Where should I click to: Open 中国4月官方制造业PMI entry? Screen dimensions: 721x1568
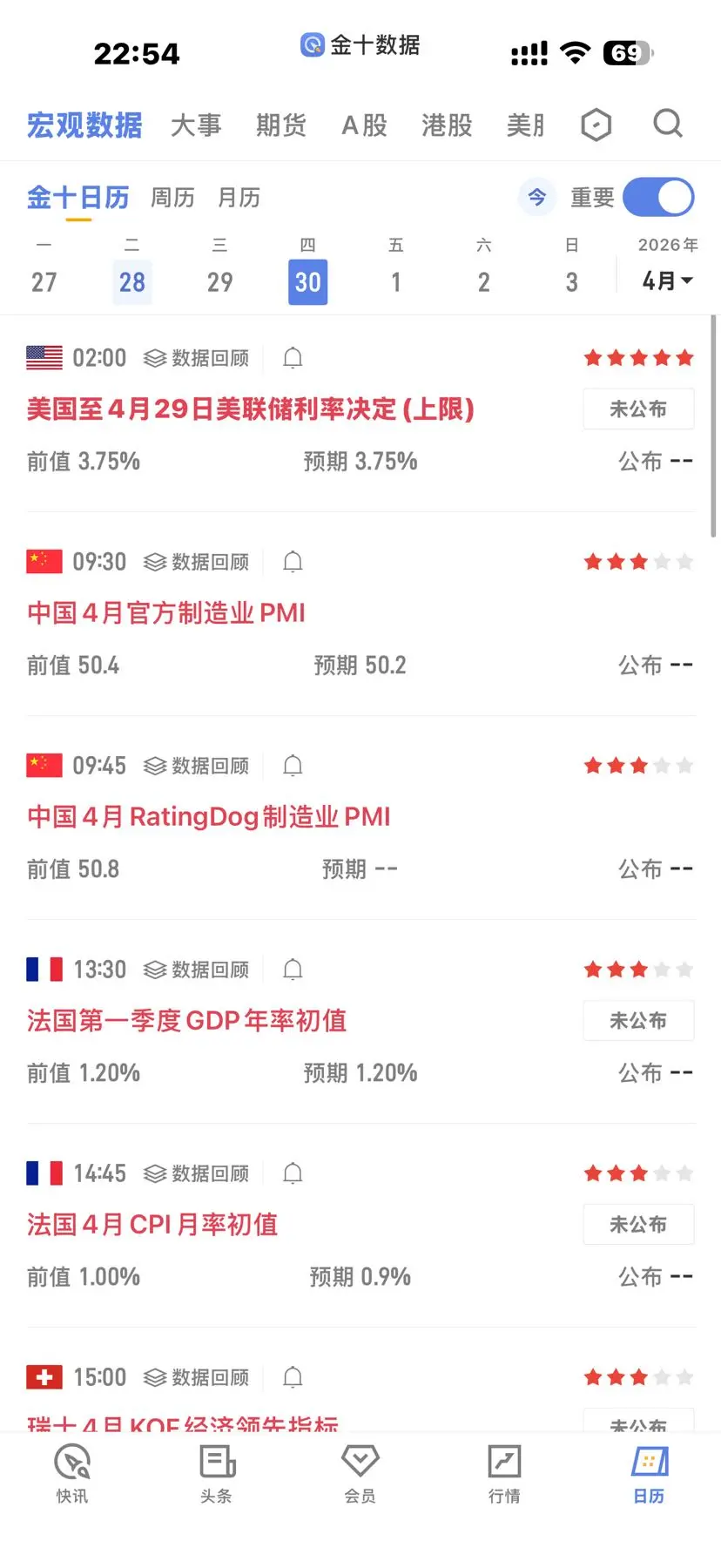166,613
